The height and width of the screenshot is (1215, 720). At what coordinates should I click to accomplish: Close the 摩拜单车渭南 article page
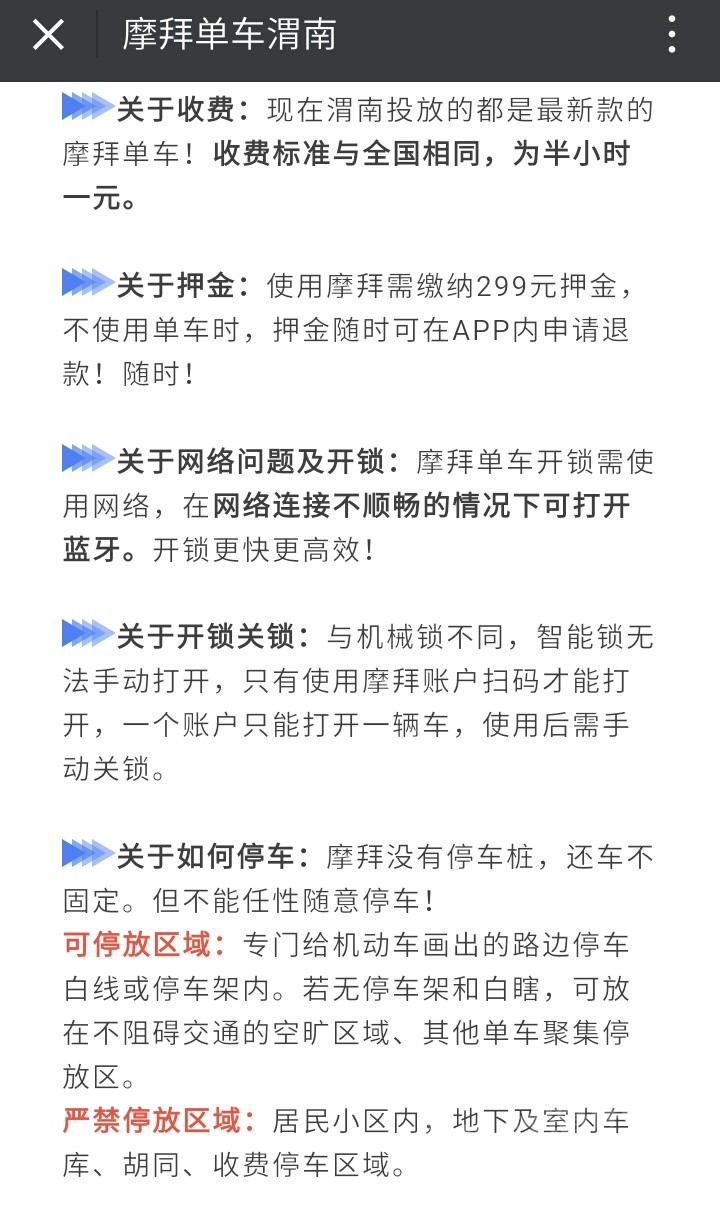coord(48,36)
